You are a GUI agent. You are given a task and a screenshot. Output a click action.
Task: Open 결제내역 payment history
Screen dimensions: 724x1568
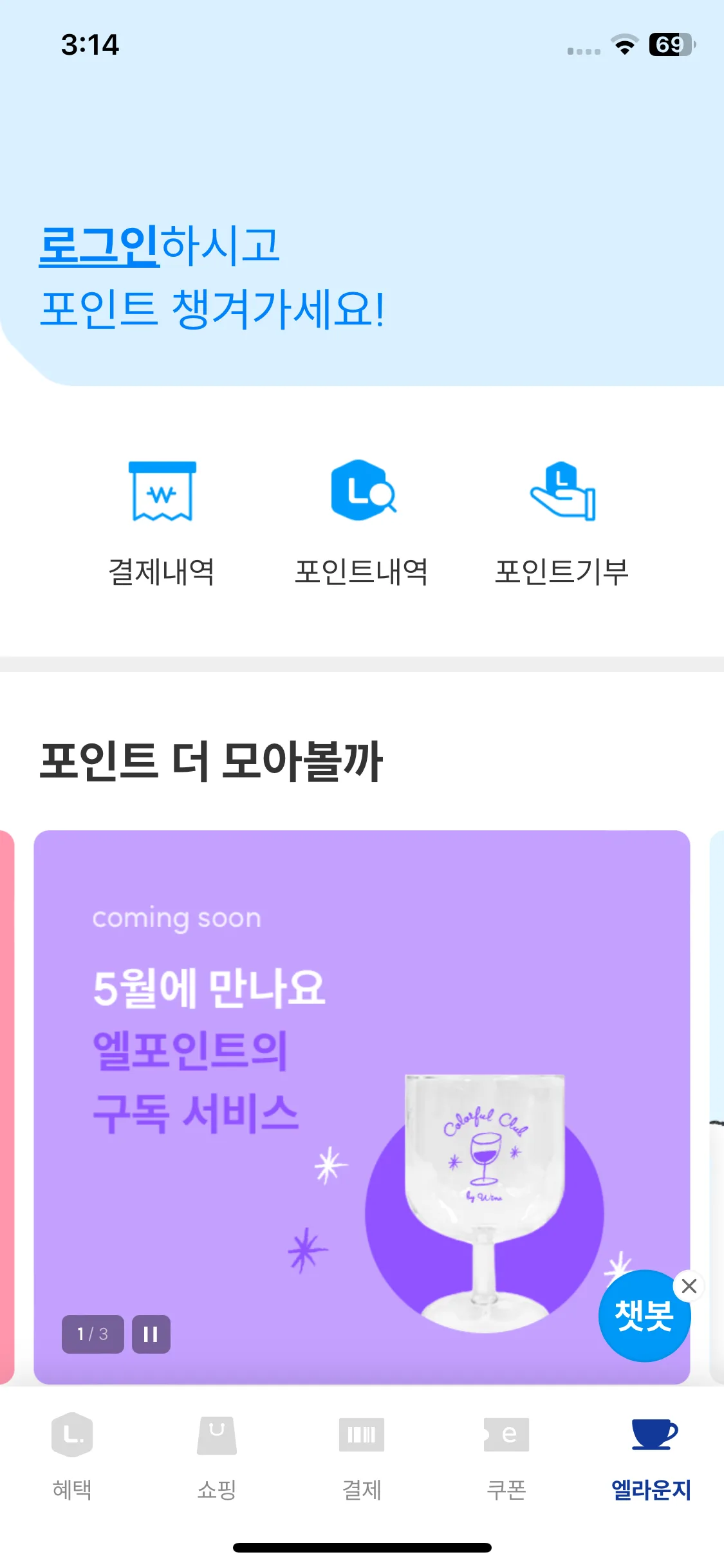[162, 523]
